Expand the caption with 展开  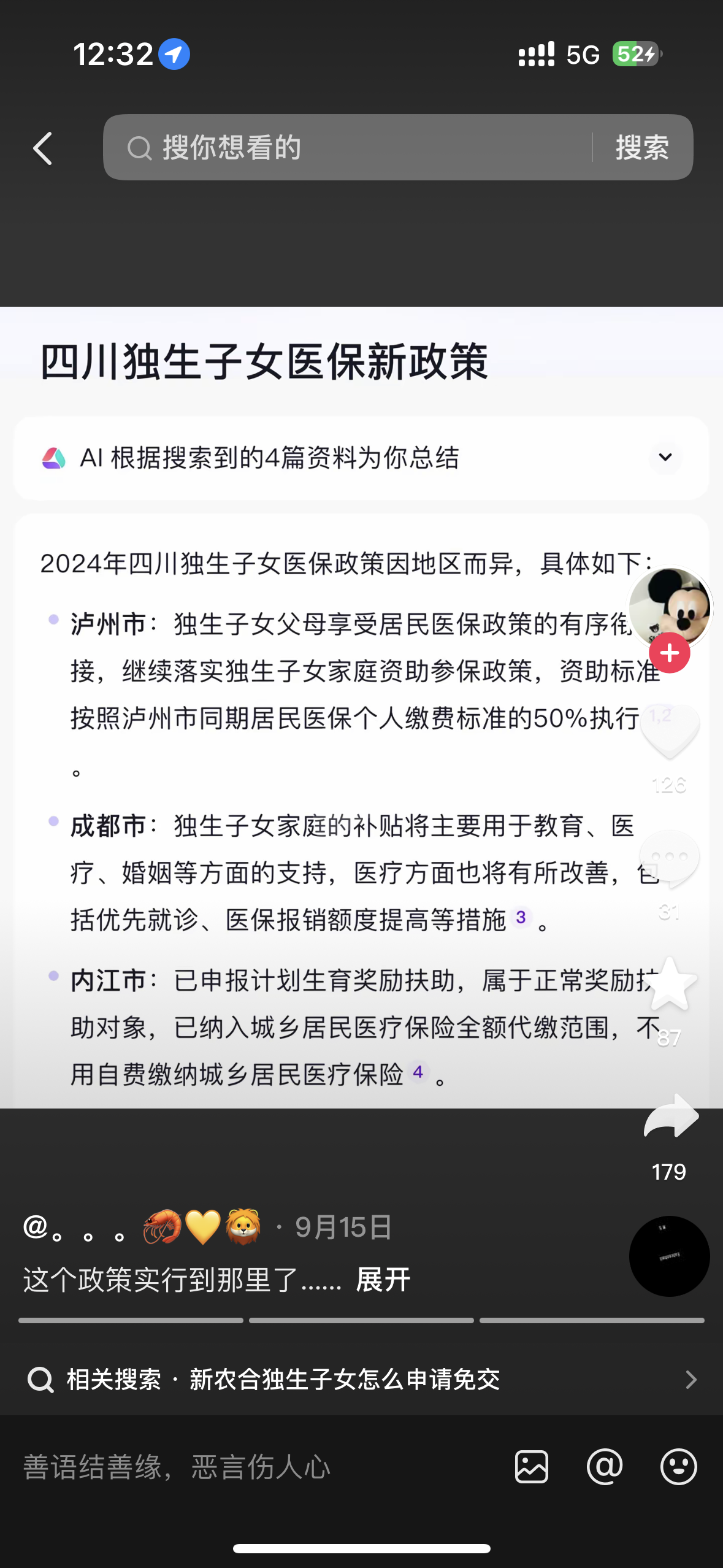point(383,1280)
